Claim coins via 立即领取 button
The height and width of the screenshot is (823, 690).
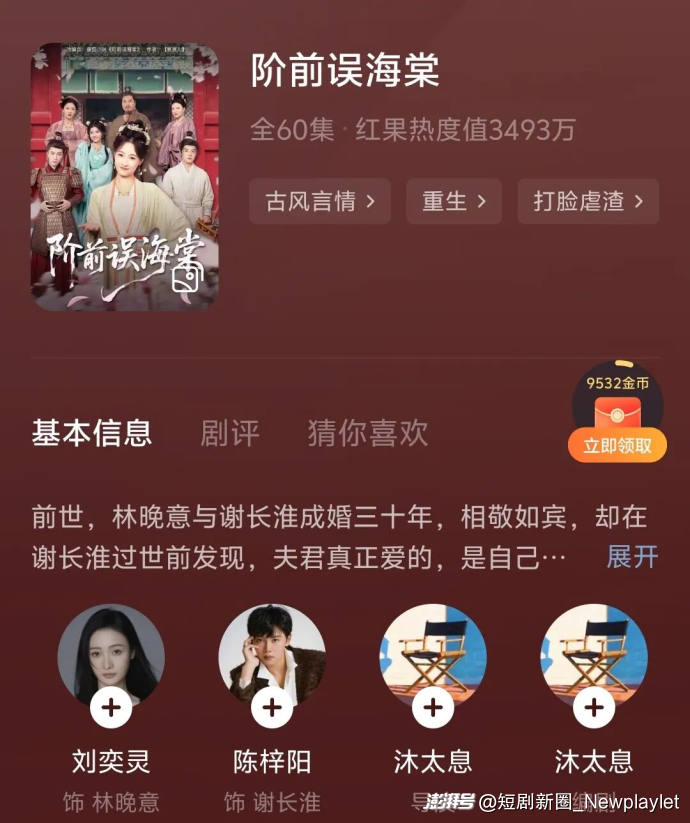617,445
